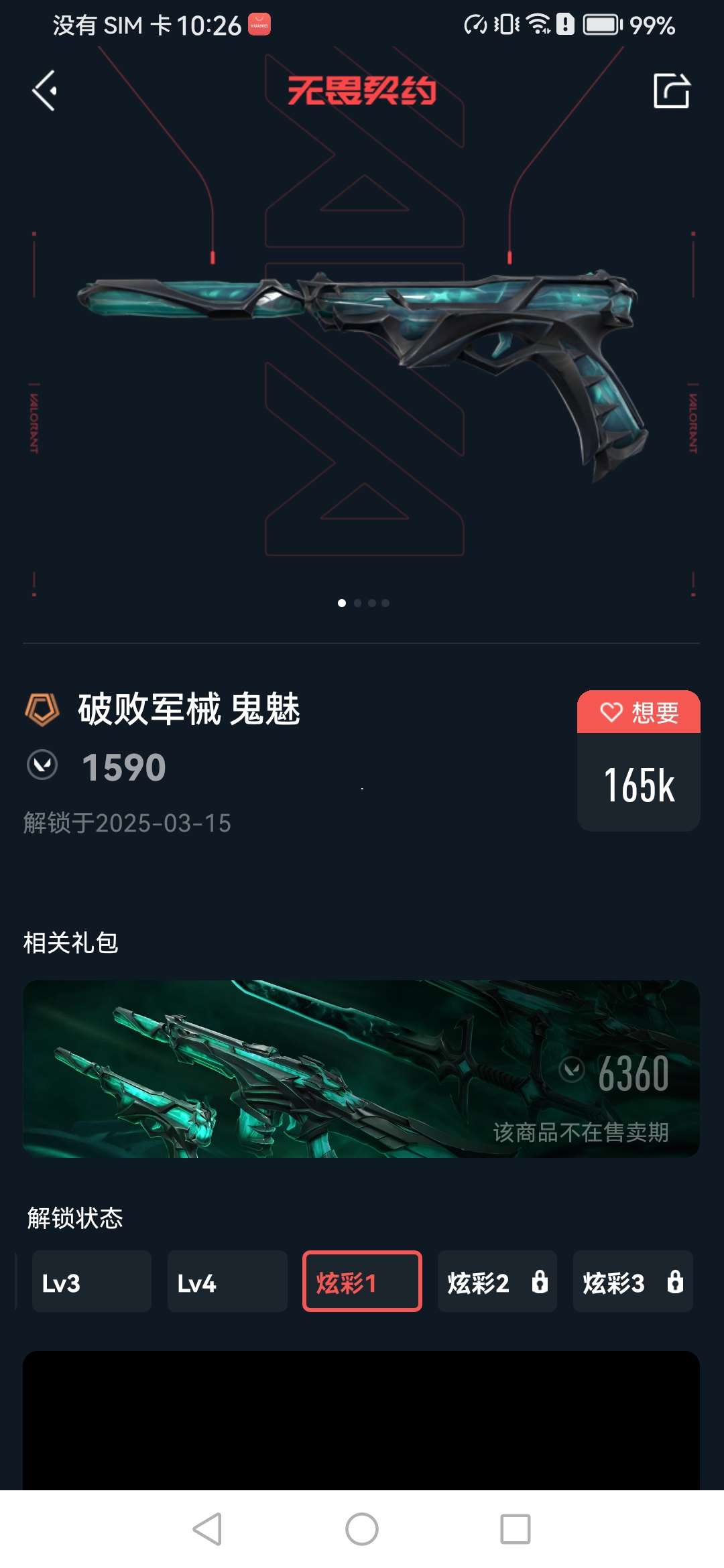This screenshot has height=1568, width=724.
Task: Switch to the 炫彩1 variant
Action: [362, 1281]
